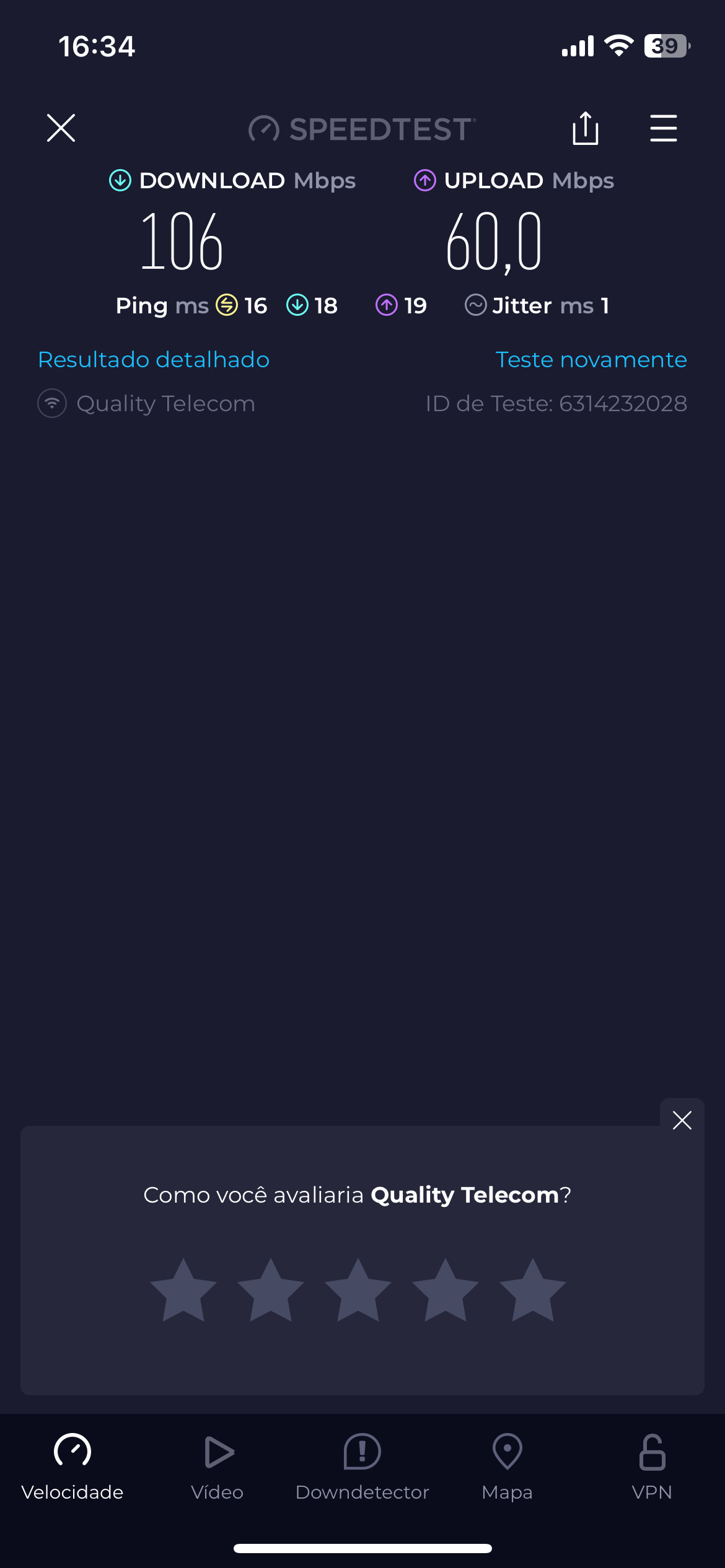Screen dimensions: 725x1568
Task: Rate Quality Telecom one star
Action: click(x=183, y=1291)
